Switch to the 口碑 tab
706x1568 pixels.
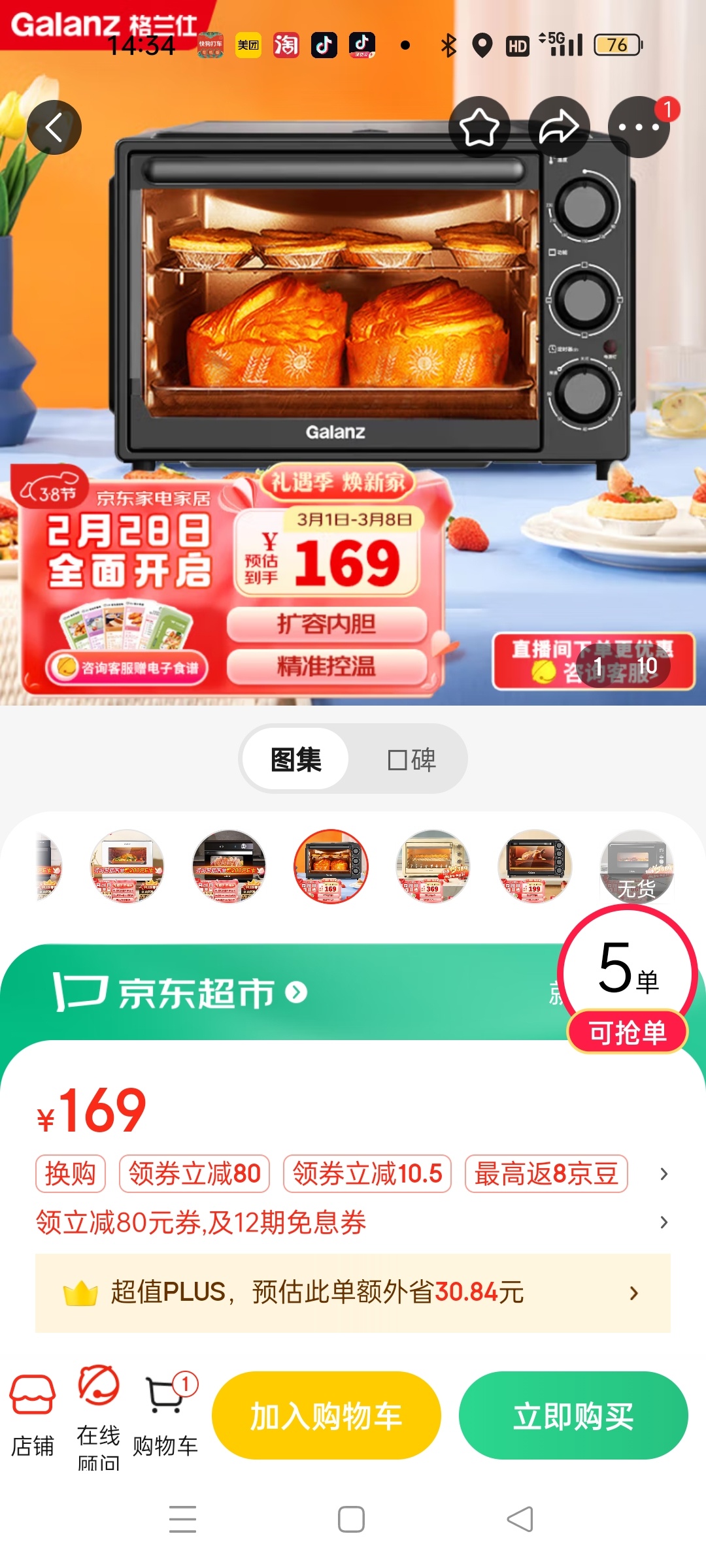point(412,759)
